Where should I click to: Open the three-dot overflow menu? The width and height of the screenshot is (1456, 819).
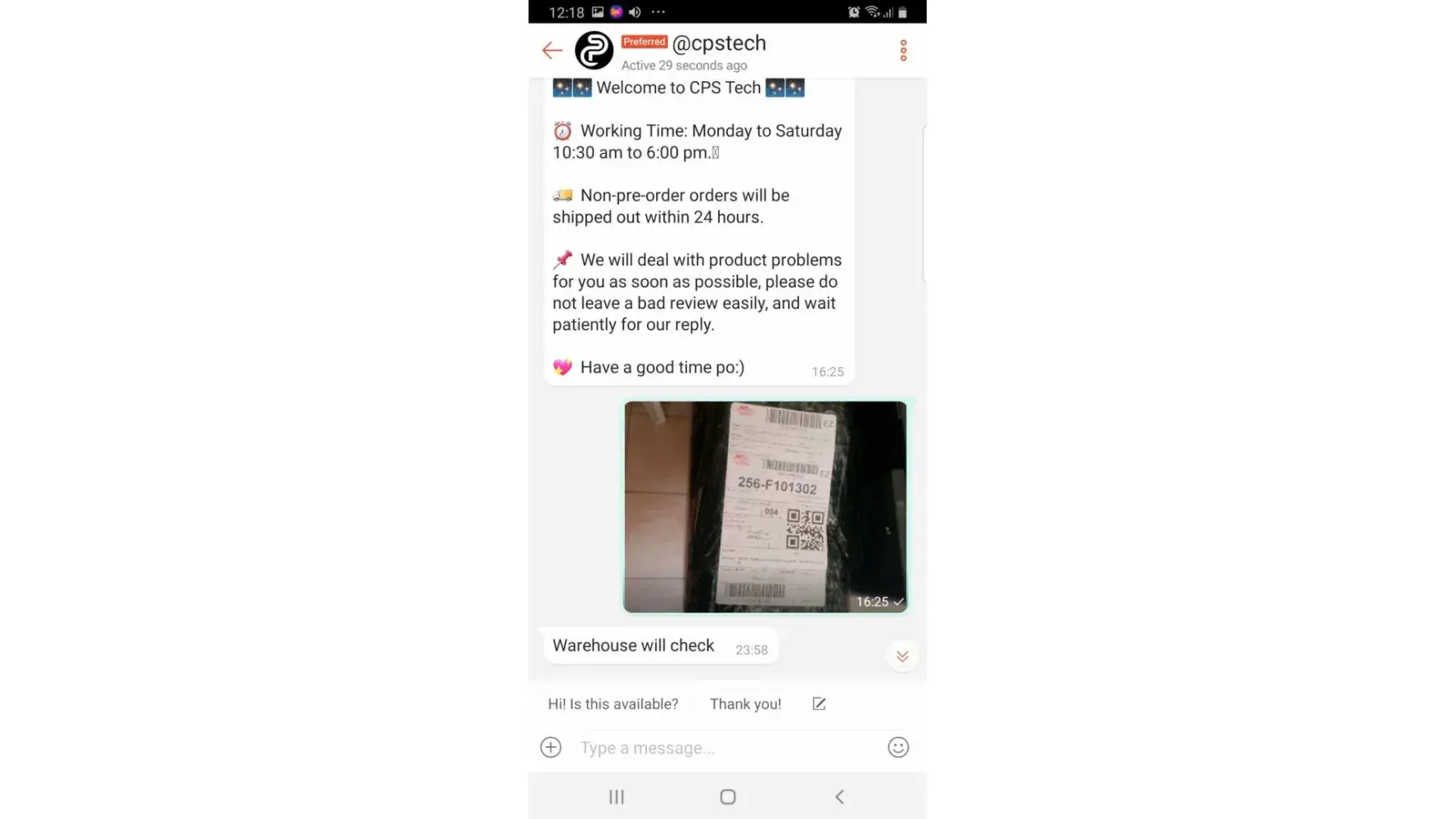[x=903, y=51]
